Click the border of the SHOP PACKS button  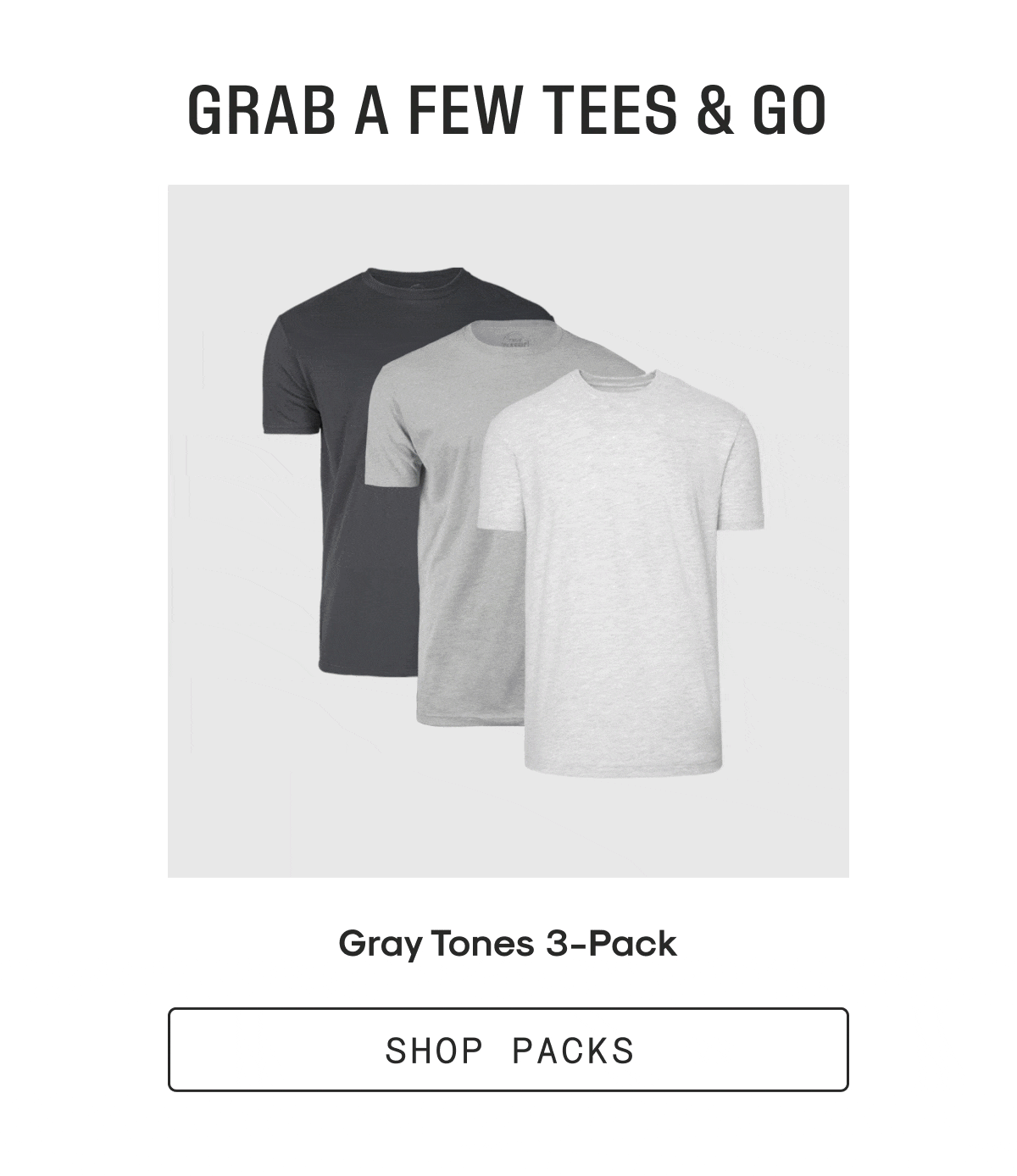(x=508, y=1010)
